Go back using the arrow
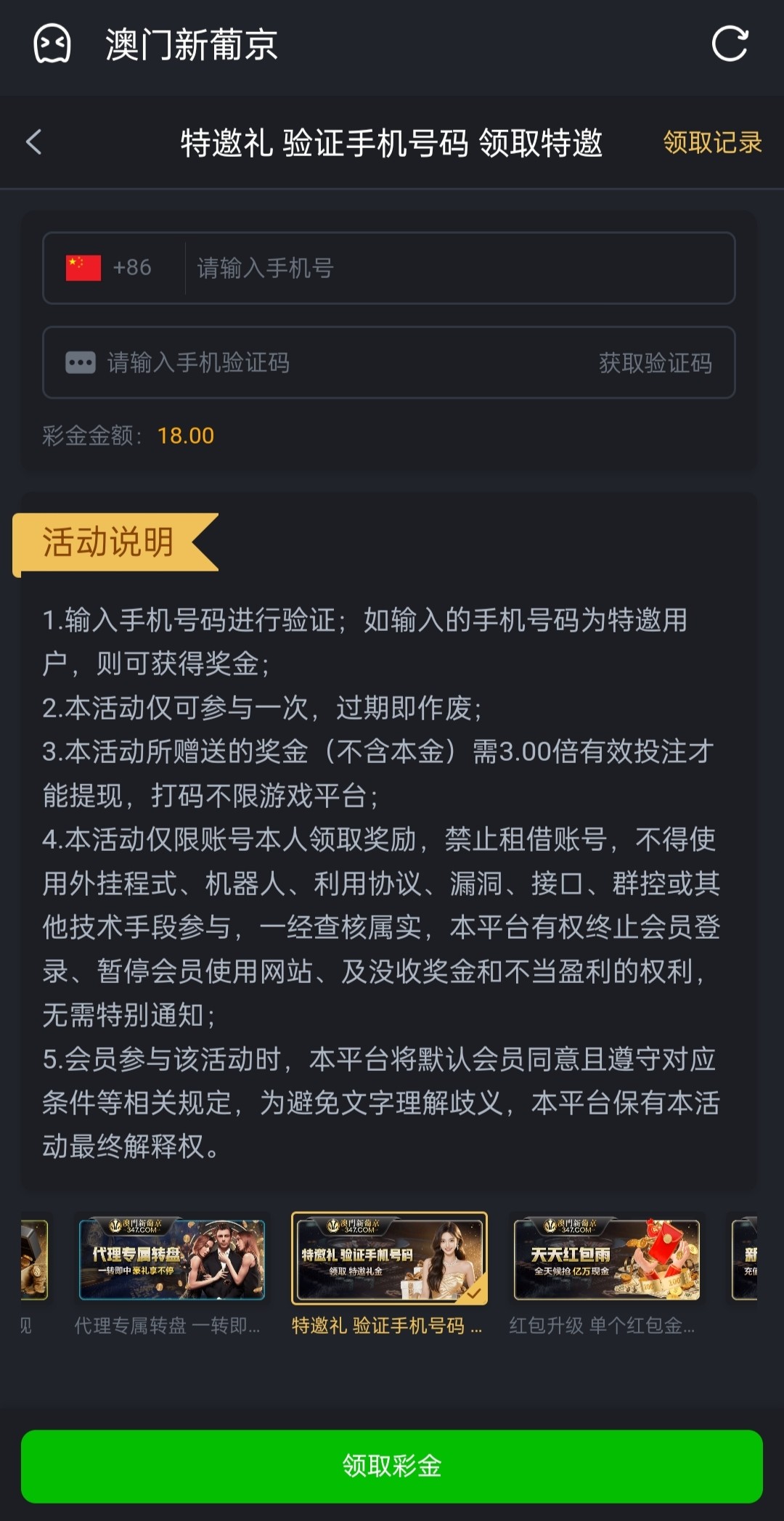Image resolution: width=784 pixels, height=1521 pixels. (x=34, y=142)
